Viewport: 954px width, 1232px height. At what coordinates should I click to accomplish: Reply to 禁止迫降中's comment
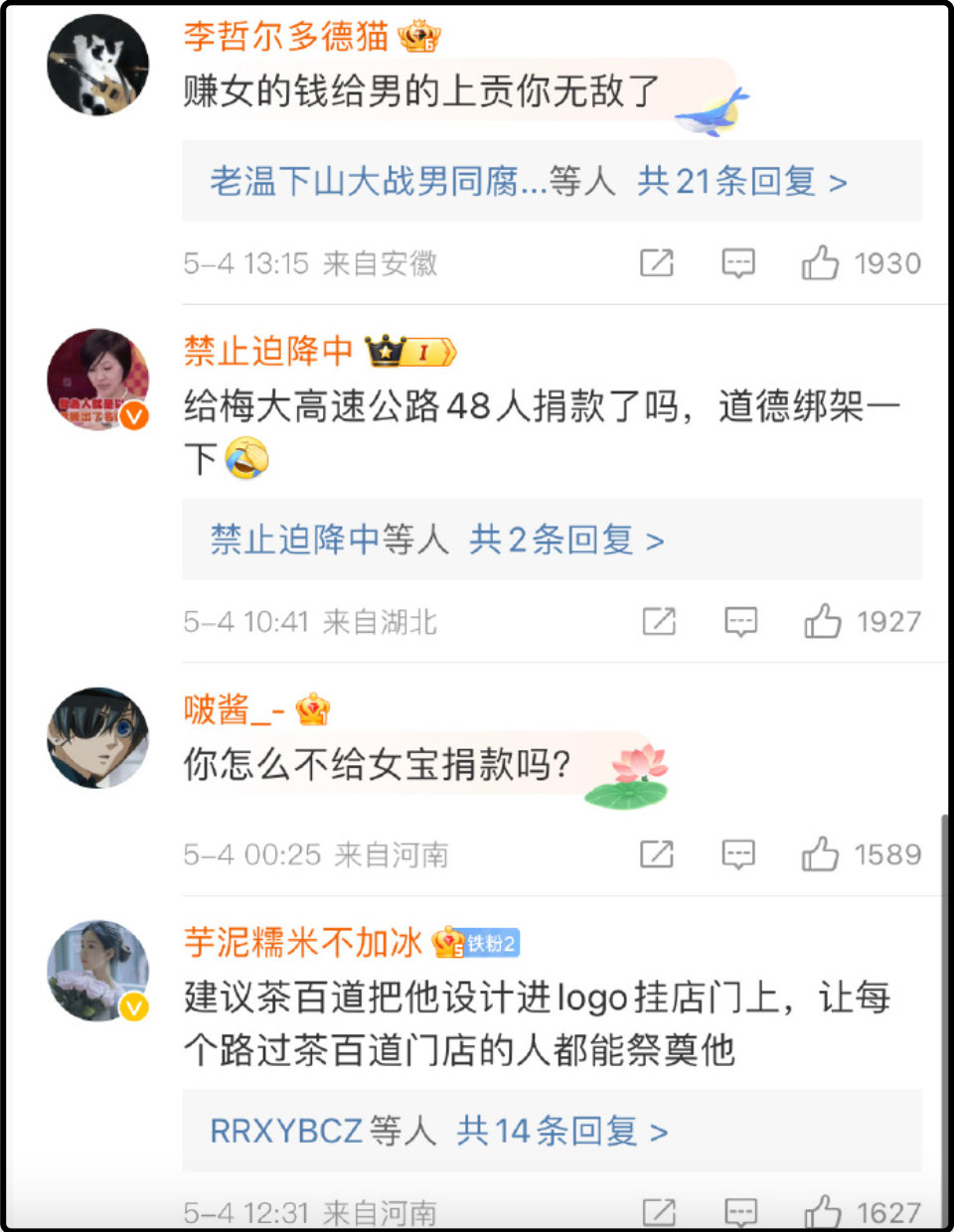pos(740,622)
